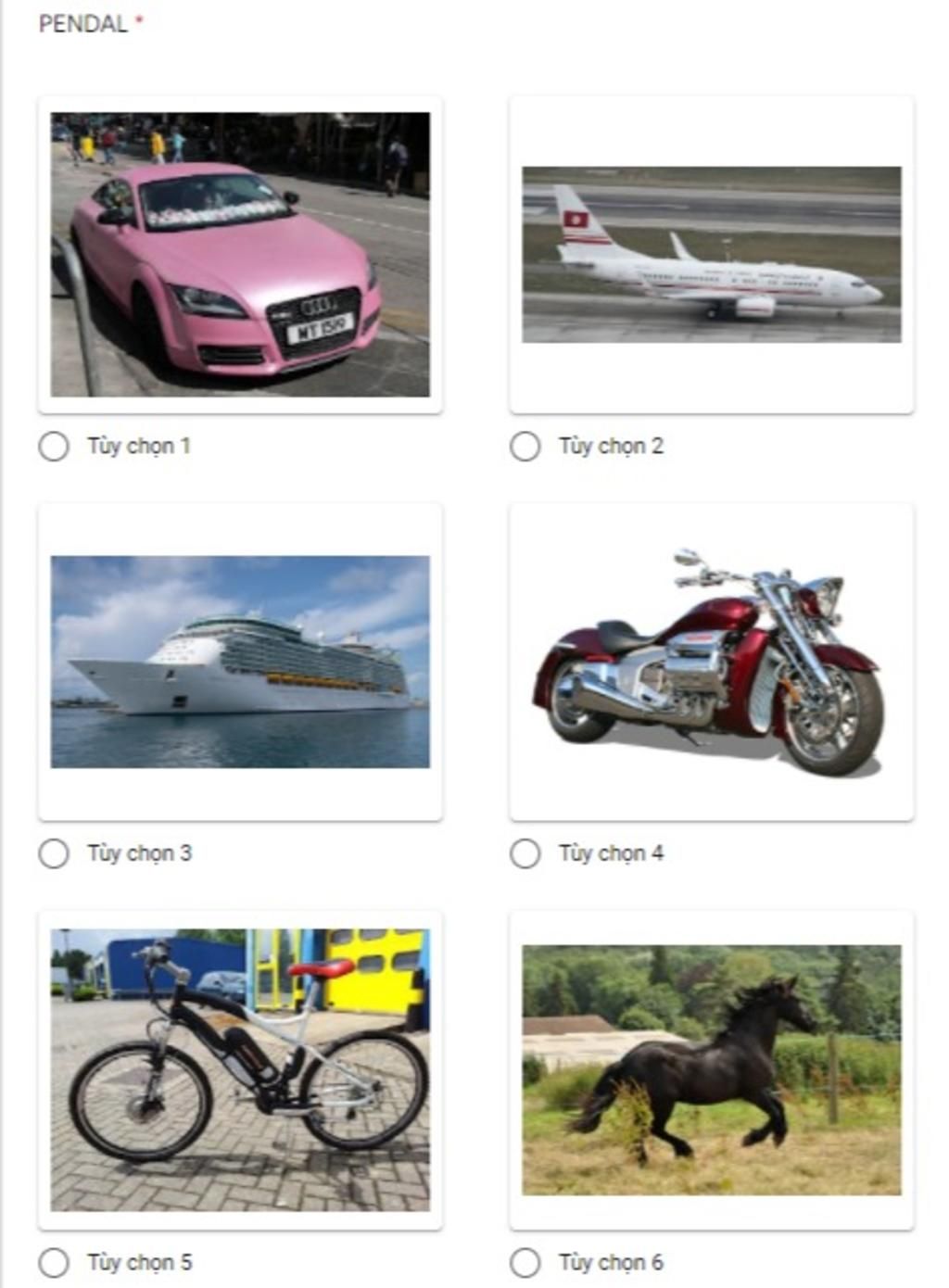Choose Tùy chọn 2 radio option
This screenshot has width=949, height=1288.
525,446
